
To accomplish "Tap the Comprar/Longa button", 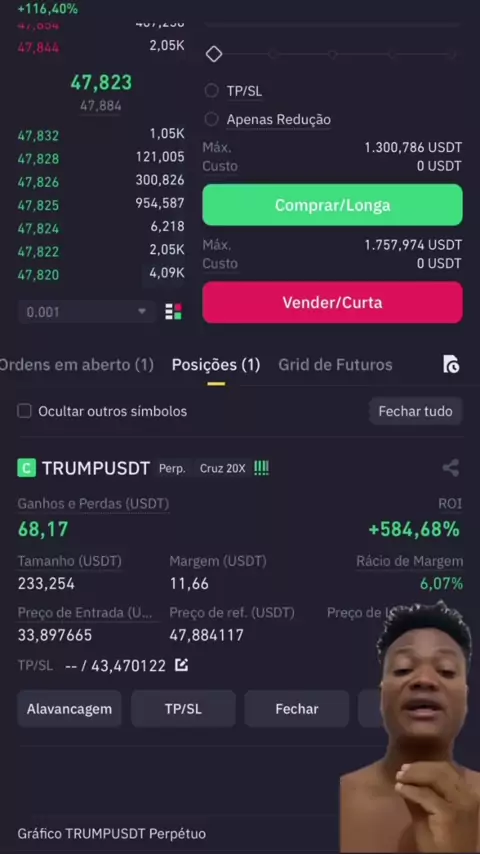I will 332,205.
